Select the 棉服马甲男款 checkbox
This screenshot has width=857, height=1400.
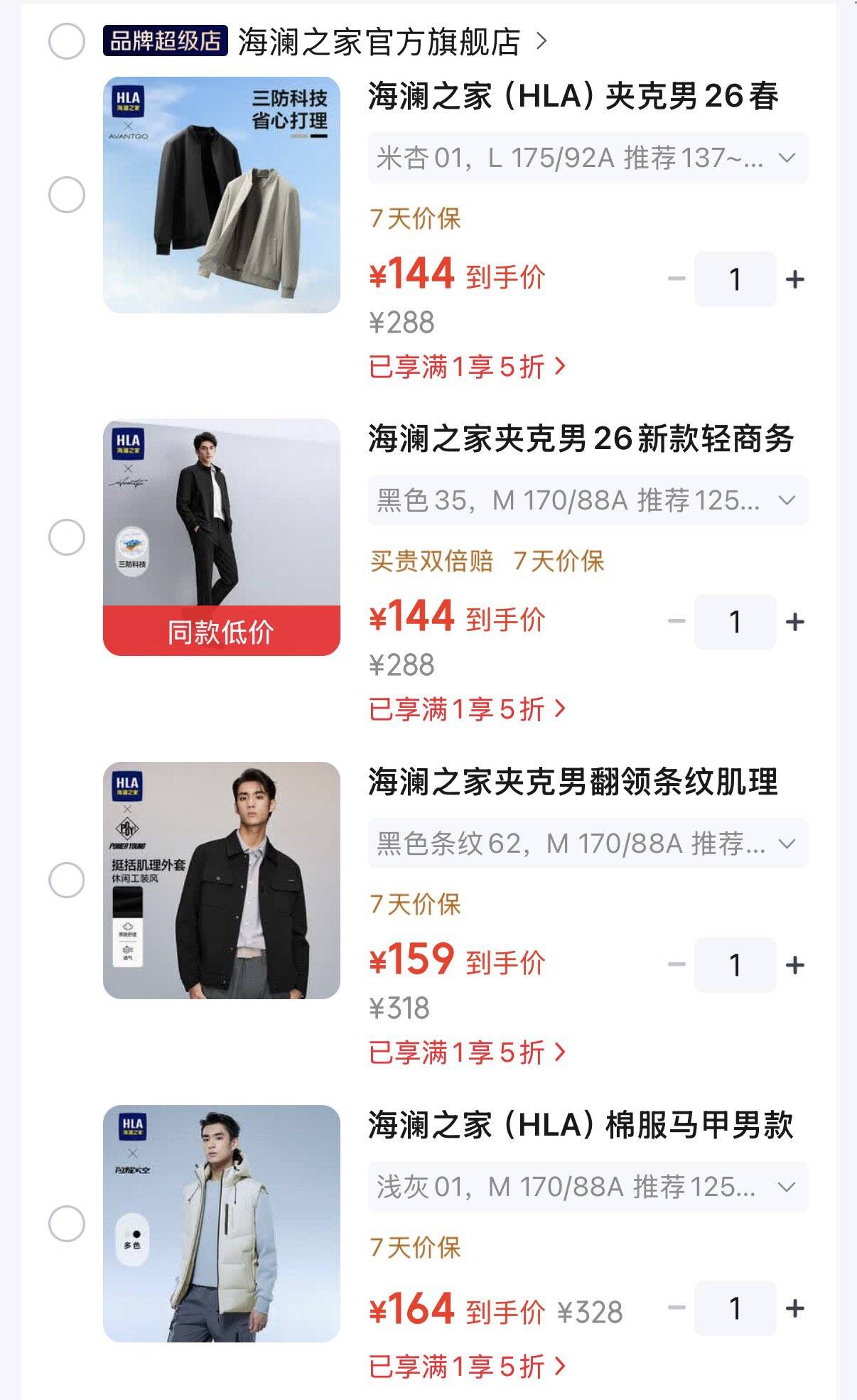click(x=67, y=1224)
